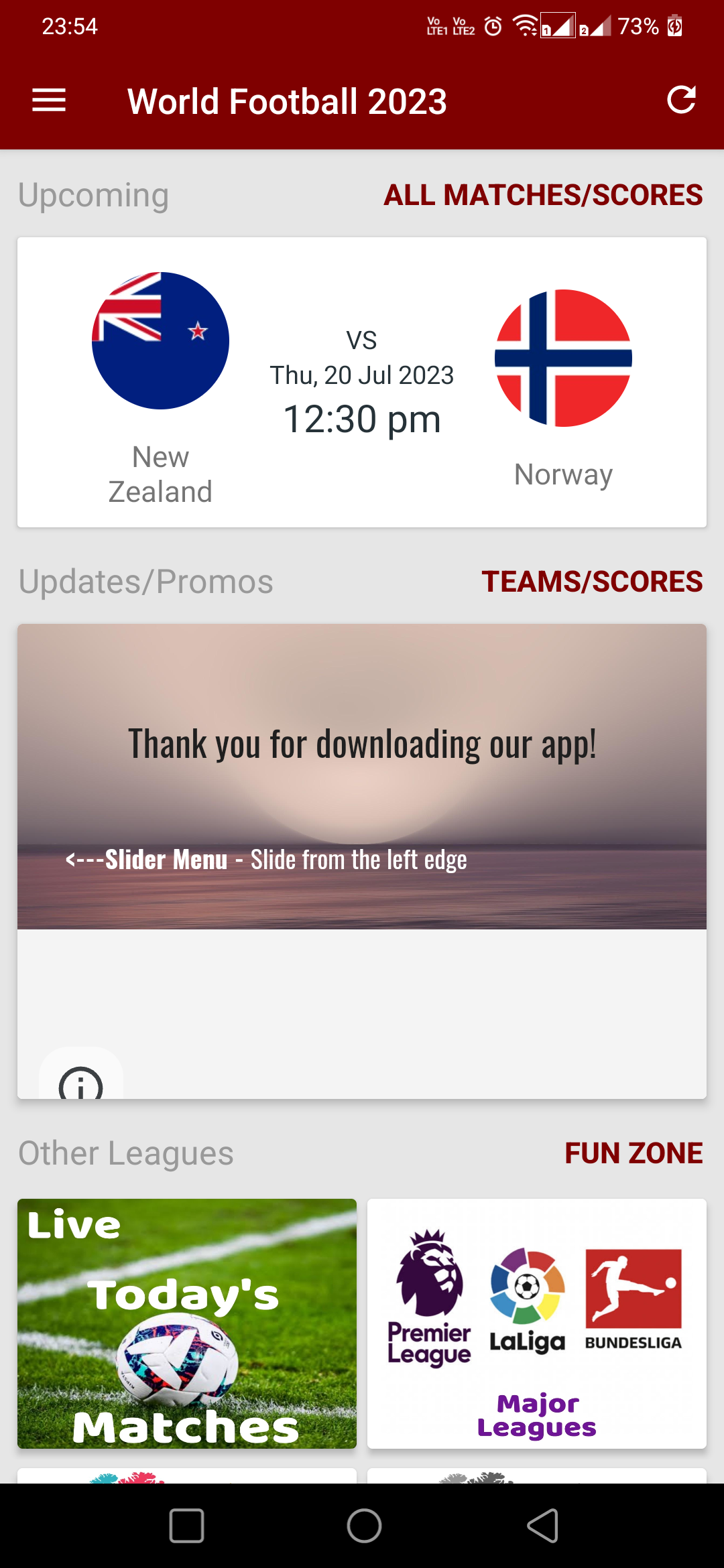Open ALL MATCHES/SCORES

pos(543,195)
